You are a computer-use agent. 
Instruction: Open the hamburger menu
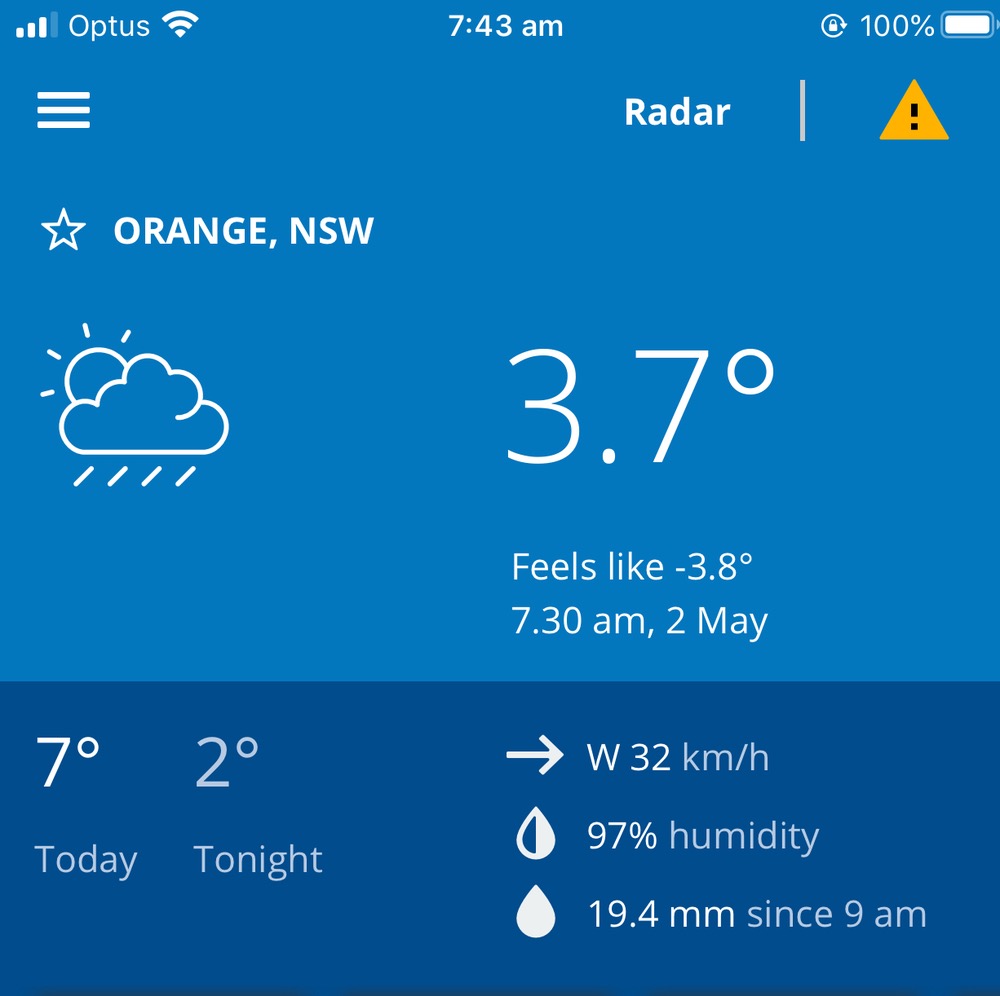click(x=64, y=110)
